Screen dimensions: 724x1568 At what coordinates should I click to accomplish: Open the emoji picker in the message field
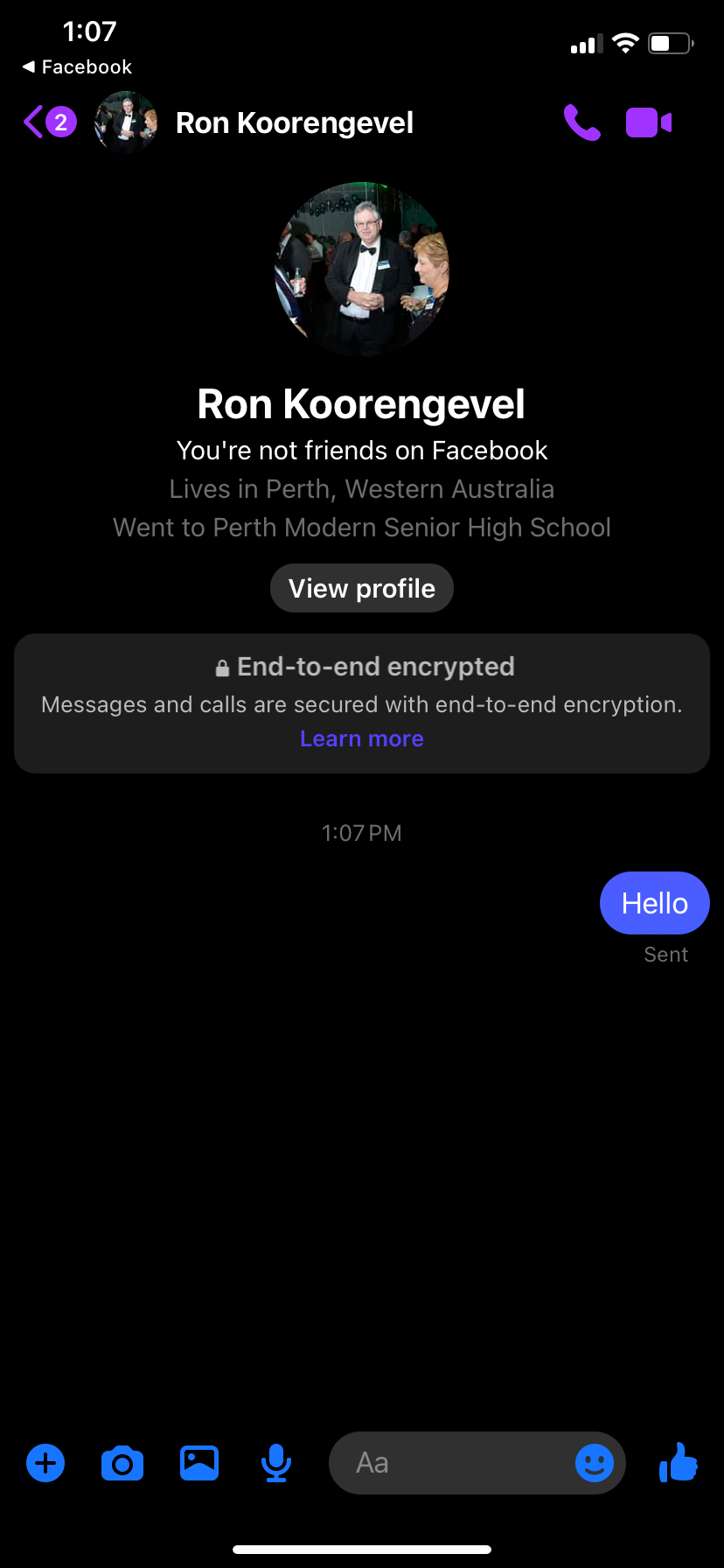point(595,1463)
